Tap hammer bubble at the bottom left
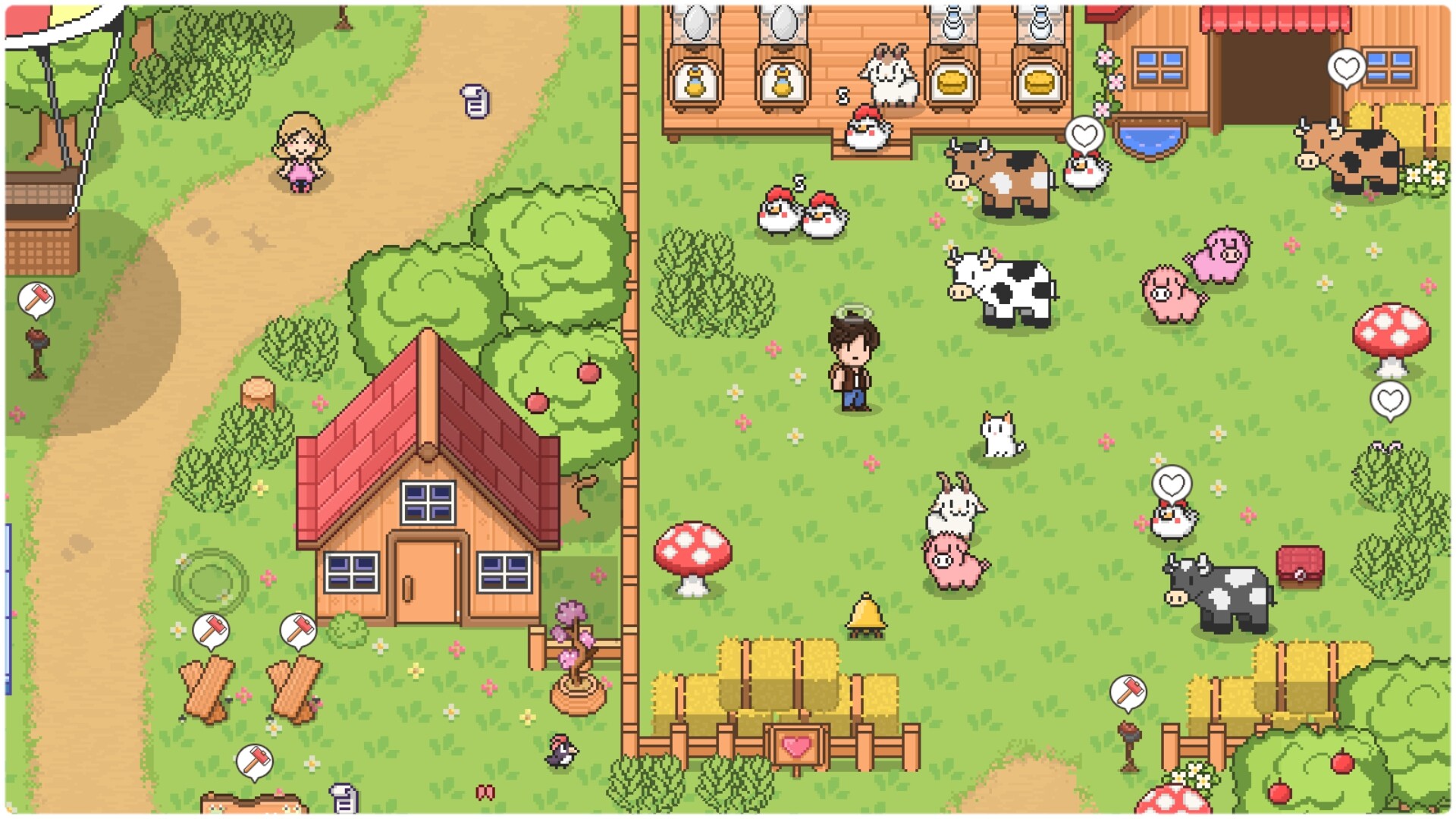1456x819 pixels. coord(254,761)
